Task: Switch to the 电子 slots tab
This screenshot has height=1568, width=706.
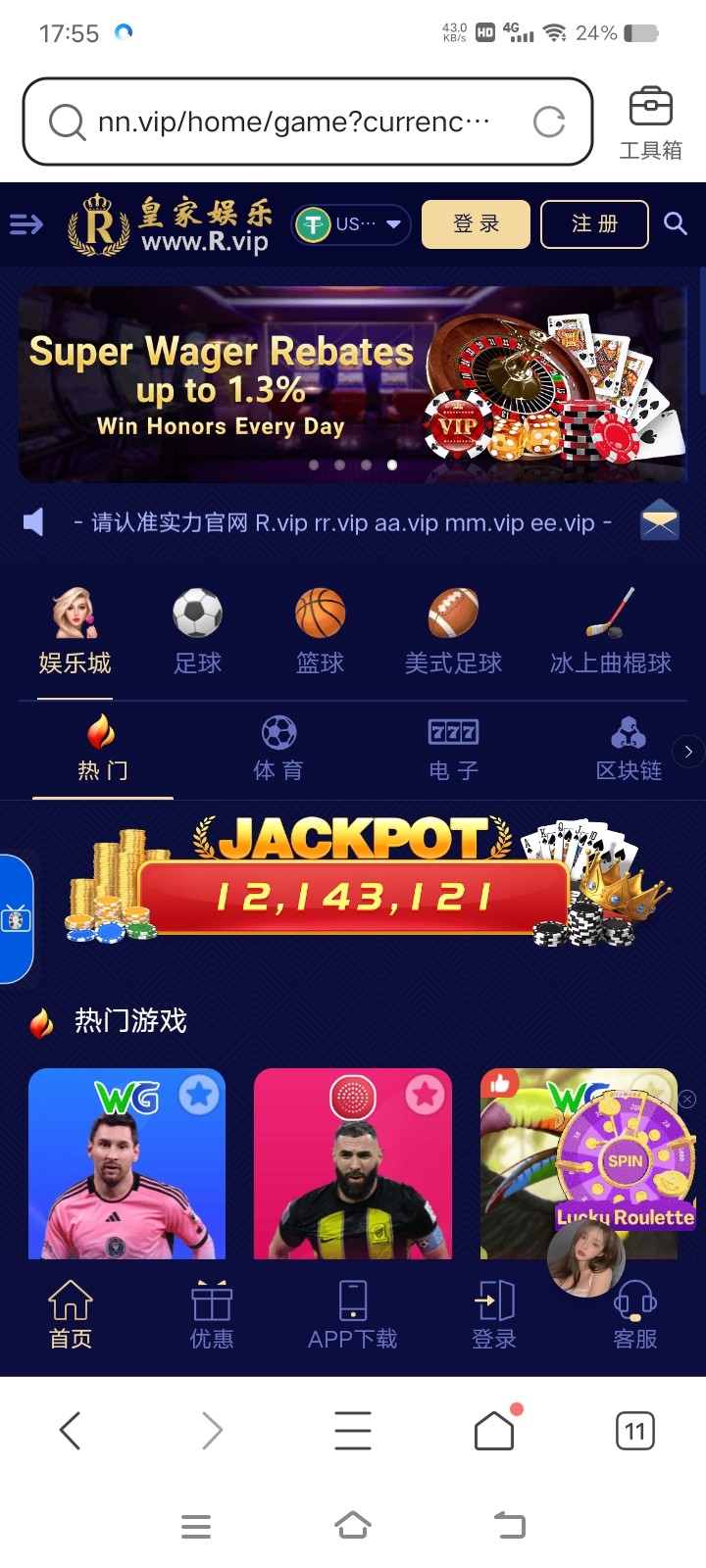Action: tap(453, 749)
